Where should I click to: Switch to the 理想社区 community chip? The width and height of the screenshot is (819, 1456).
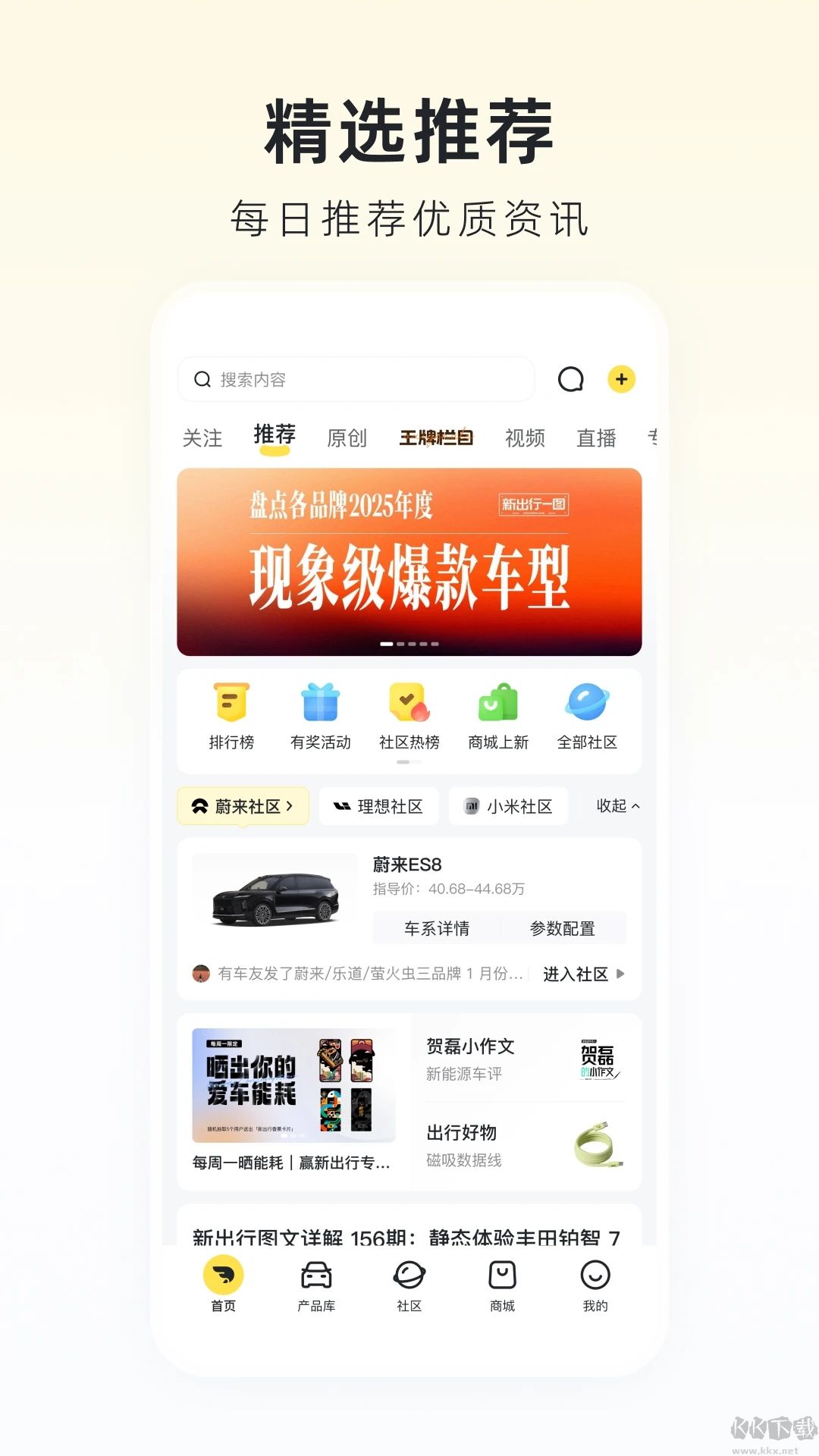379,806
